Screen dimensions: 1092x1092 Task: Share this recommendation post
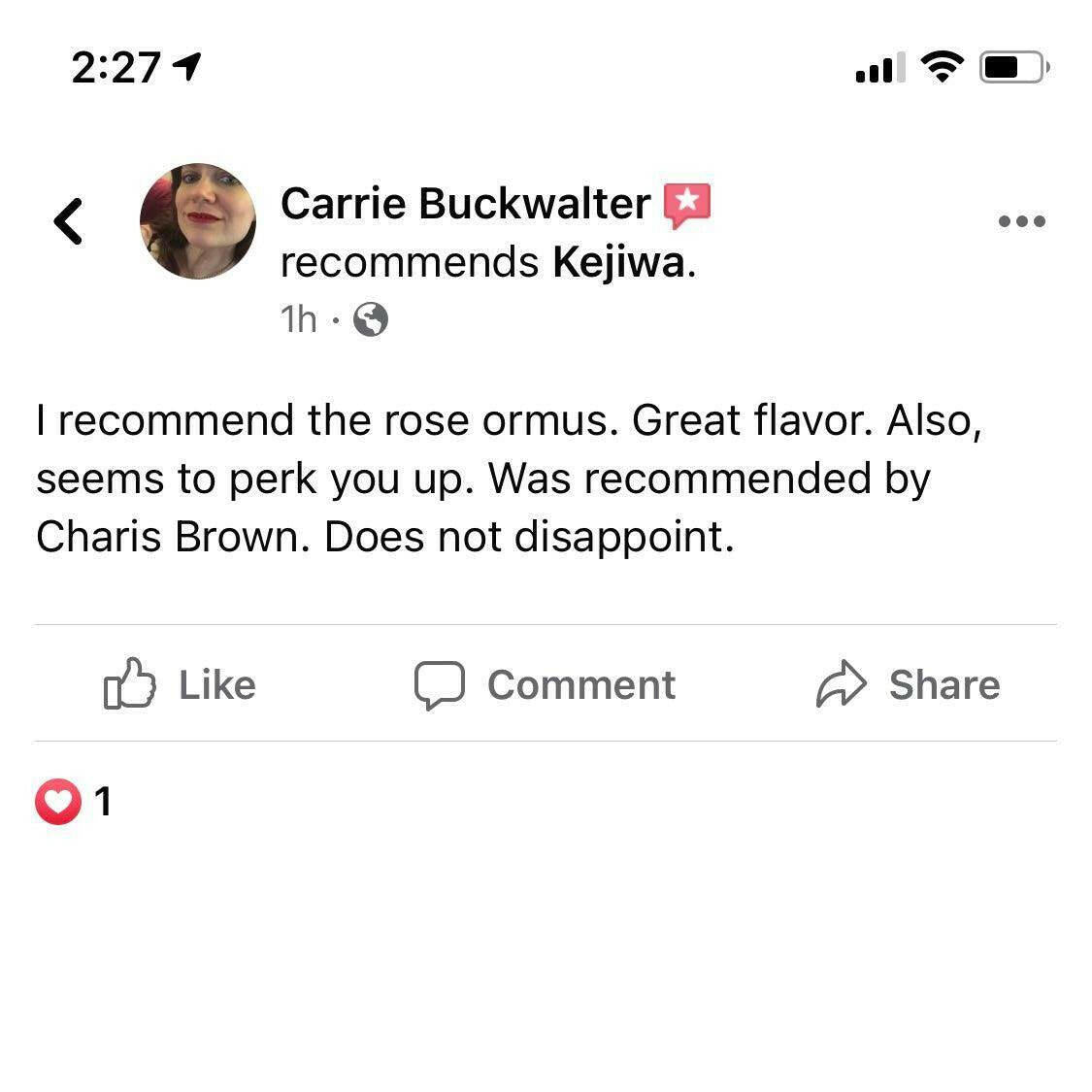click(x=908, y=684)
